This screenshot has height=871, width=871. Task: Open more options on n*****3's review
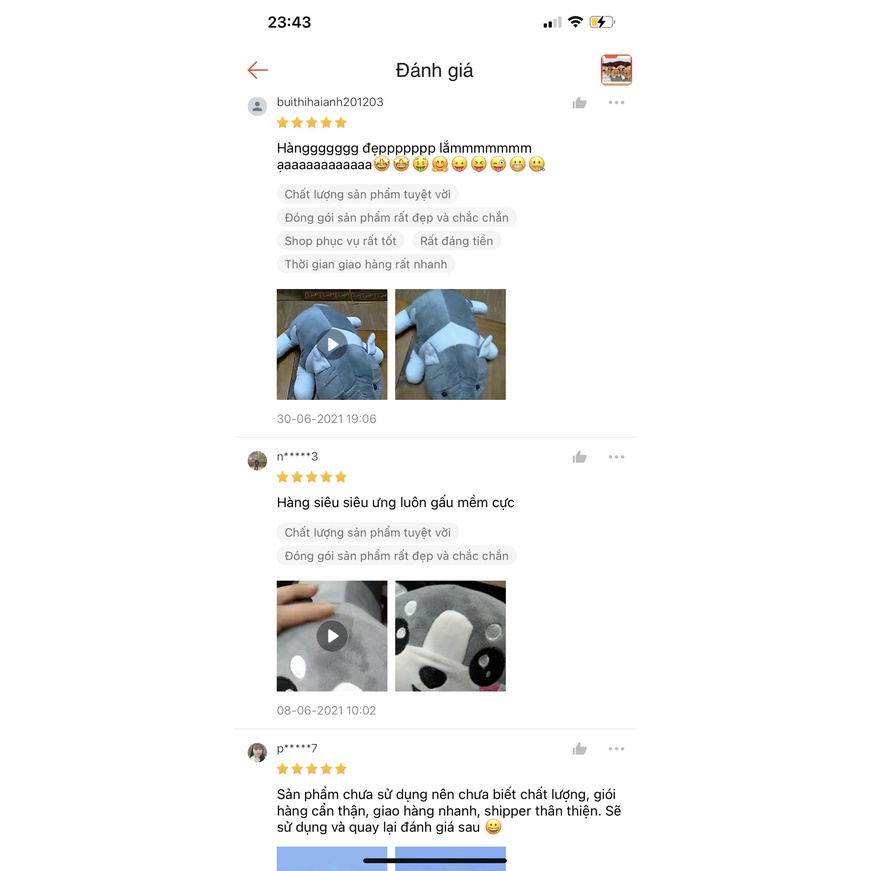click(616, 457)
